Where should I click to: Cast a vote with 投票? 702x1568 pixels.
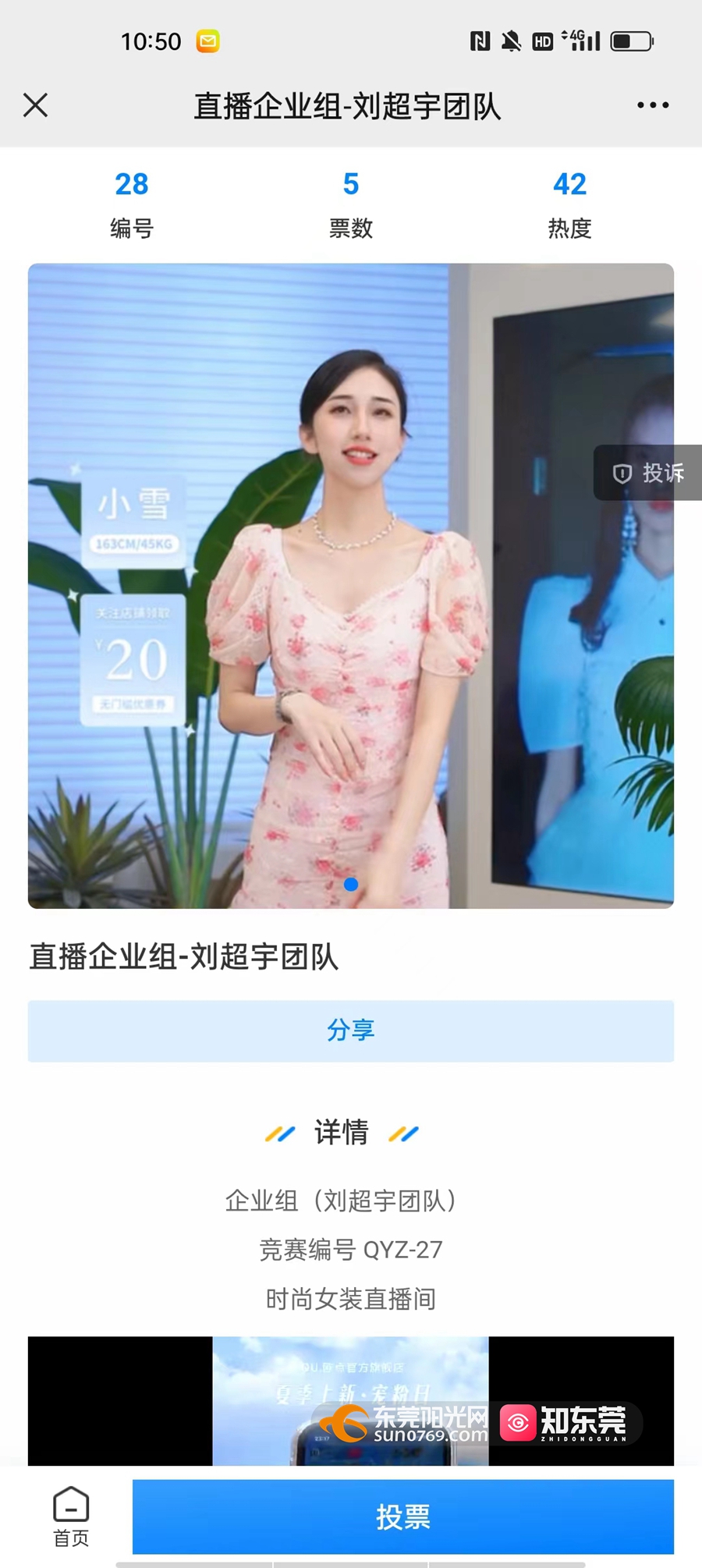coord(402,1517)
